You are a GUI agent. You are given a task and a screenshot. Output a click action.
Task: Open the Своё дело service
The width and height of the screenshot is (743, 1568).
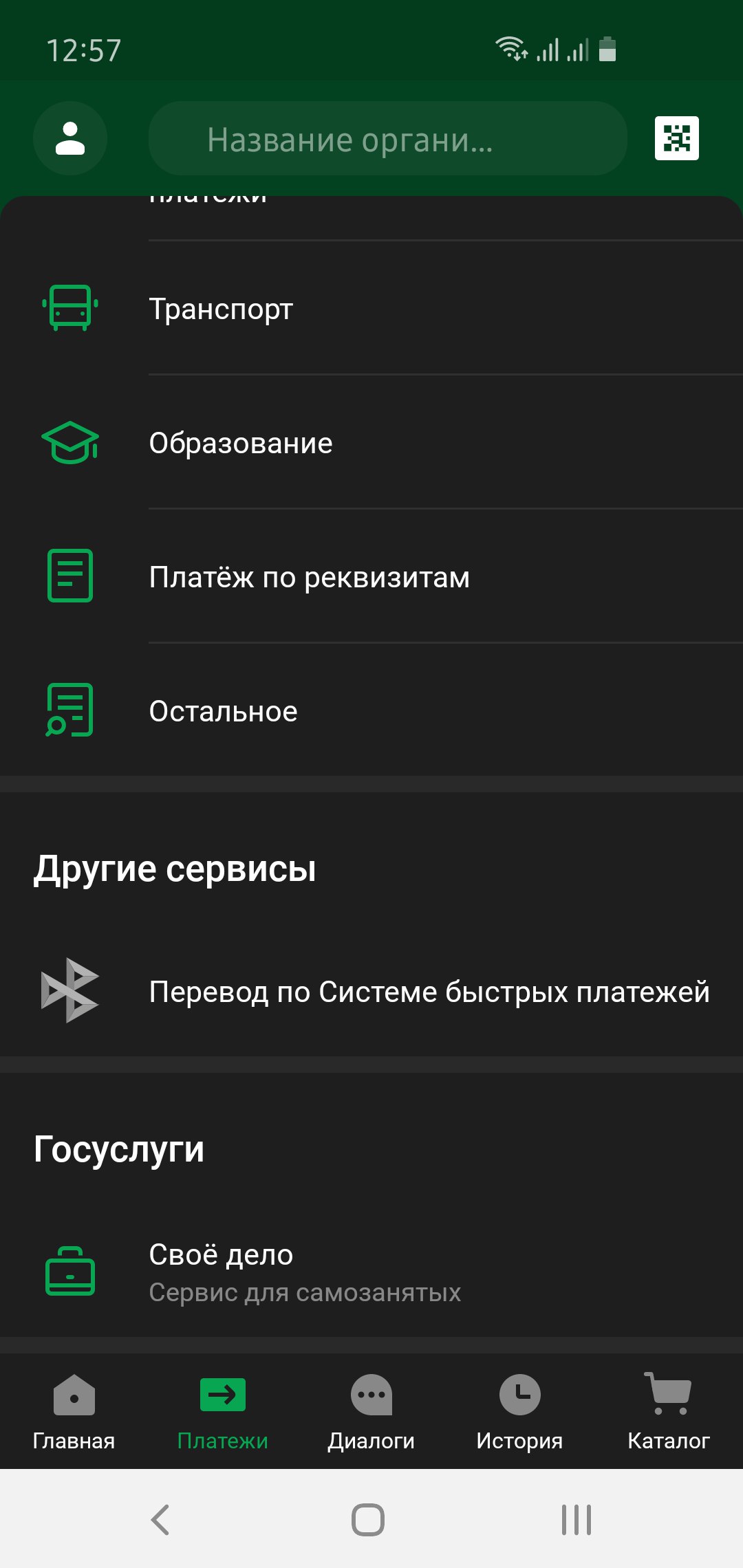coord(371,1272)
